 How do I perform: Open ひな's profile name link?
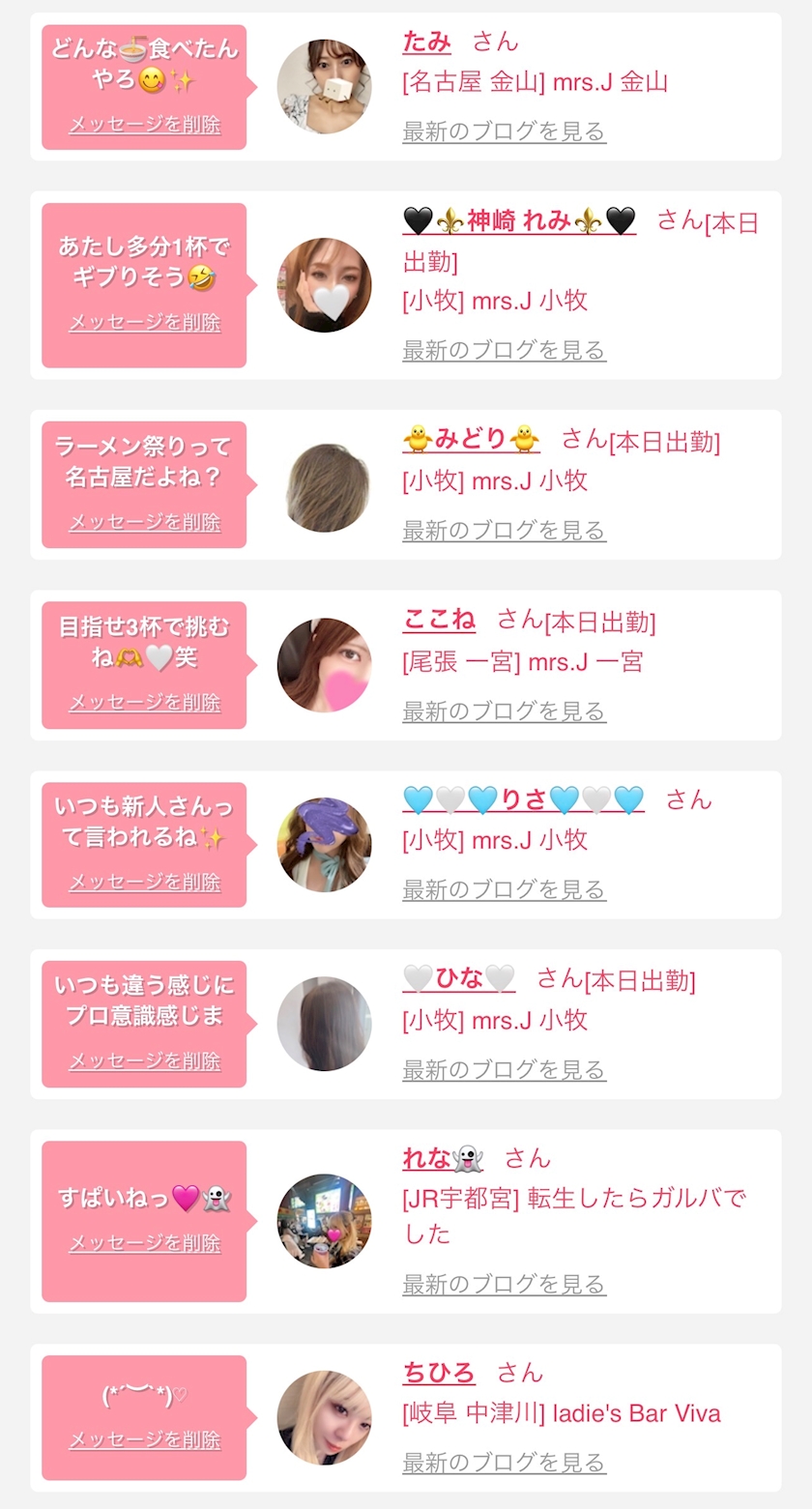click(x=458, y=979)
